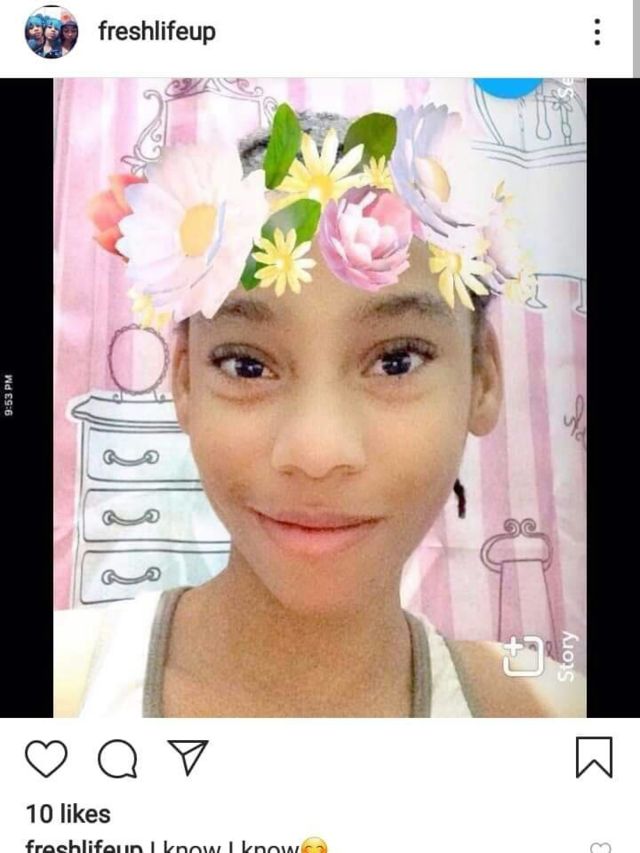This screenshot has height=853, width=640.
Task: Bookmark this post
Action: tap(594, 758)
